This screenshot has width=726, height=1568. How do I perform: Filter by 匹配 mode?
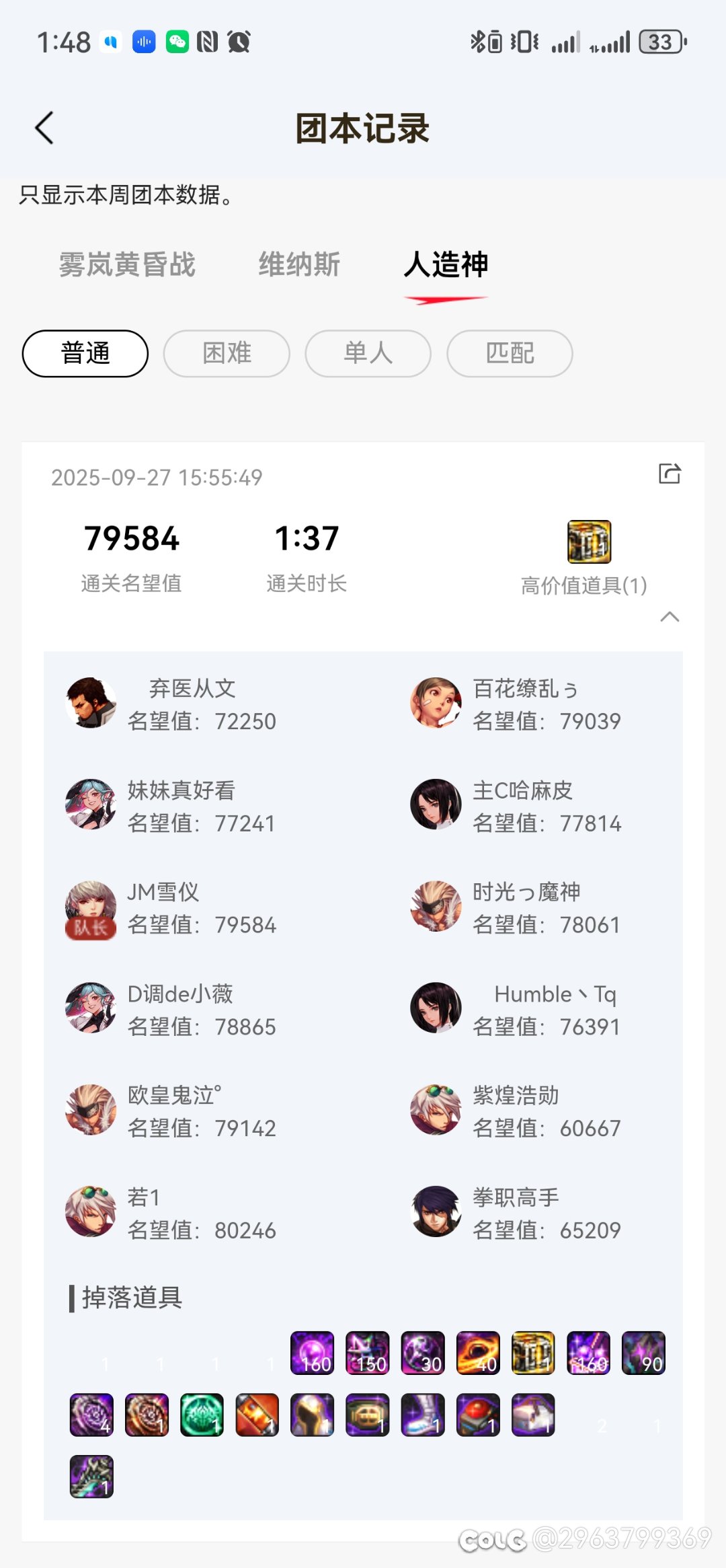coord(510,353)
